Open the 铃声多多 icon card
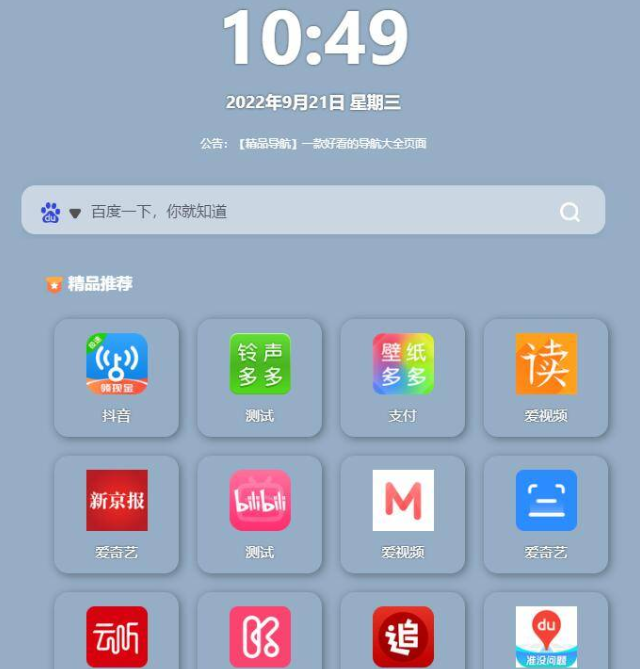 (260, 377)
